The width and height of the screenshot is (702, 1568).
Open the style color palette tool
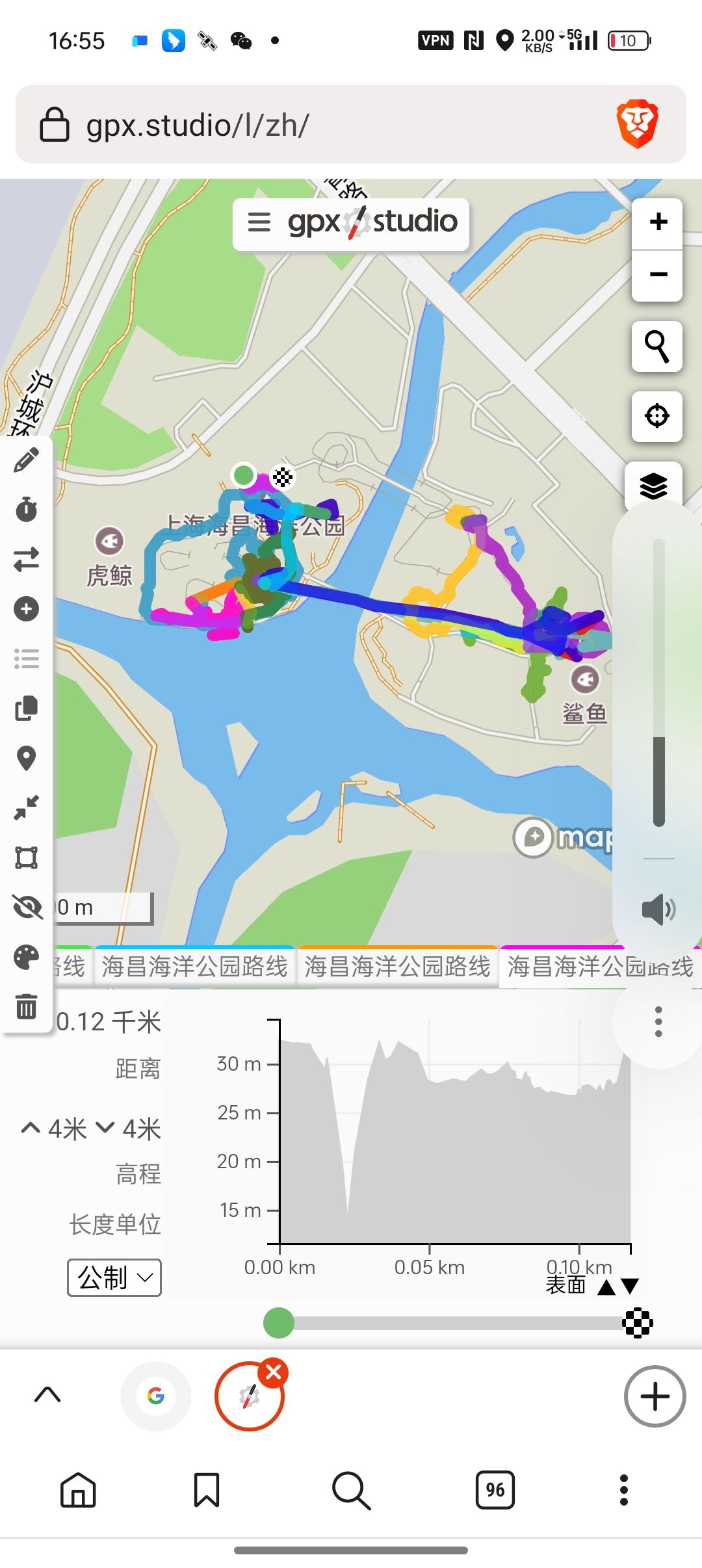27,957
